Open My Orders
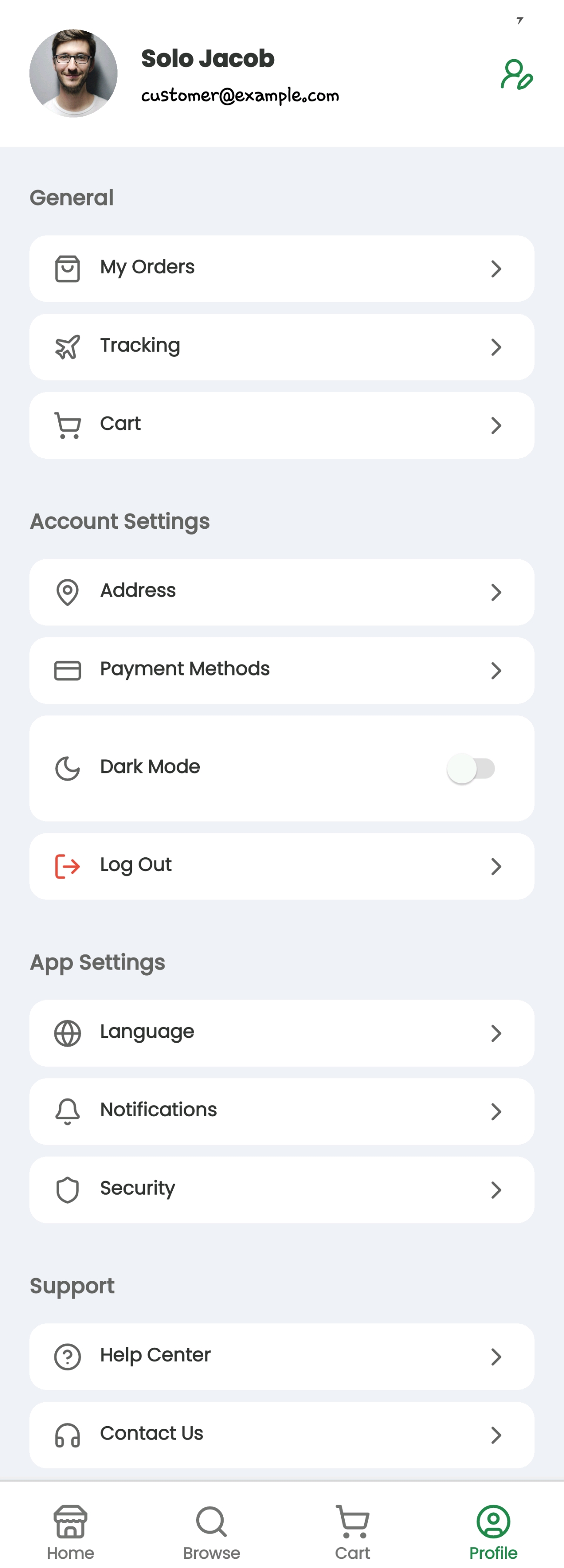 (x=282, y=269)
